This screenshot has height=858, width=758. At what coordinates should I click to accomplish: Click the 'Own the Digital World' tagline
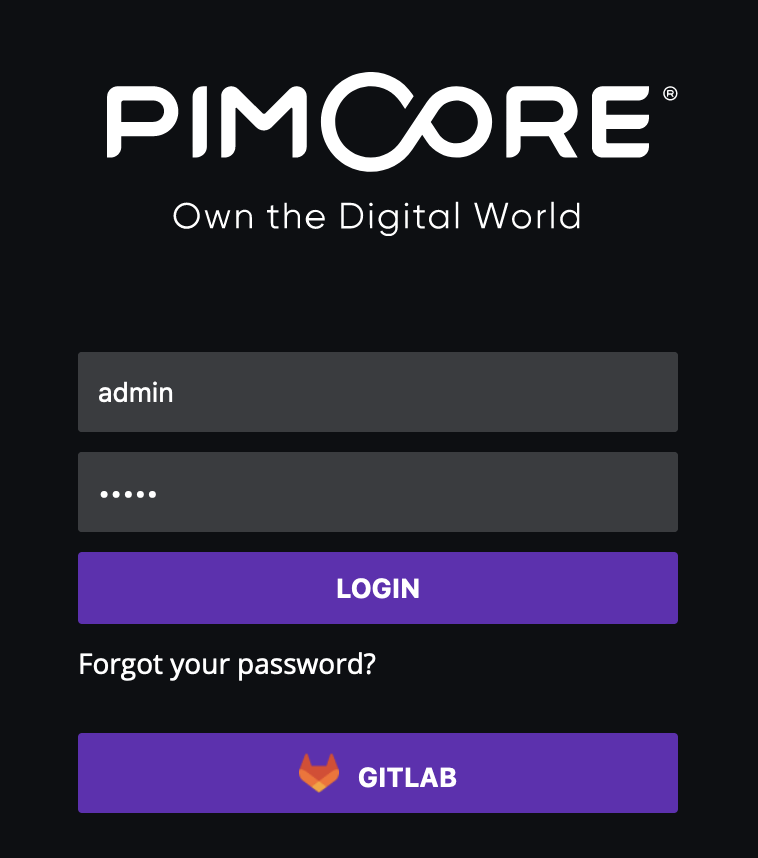click(378, 216)
